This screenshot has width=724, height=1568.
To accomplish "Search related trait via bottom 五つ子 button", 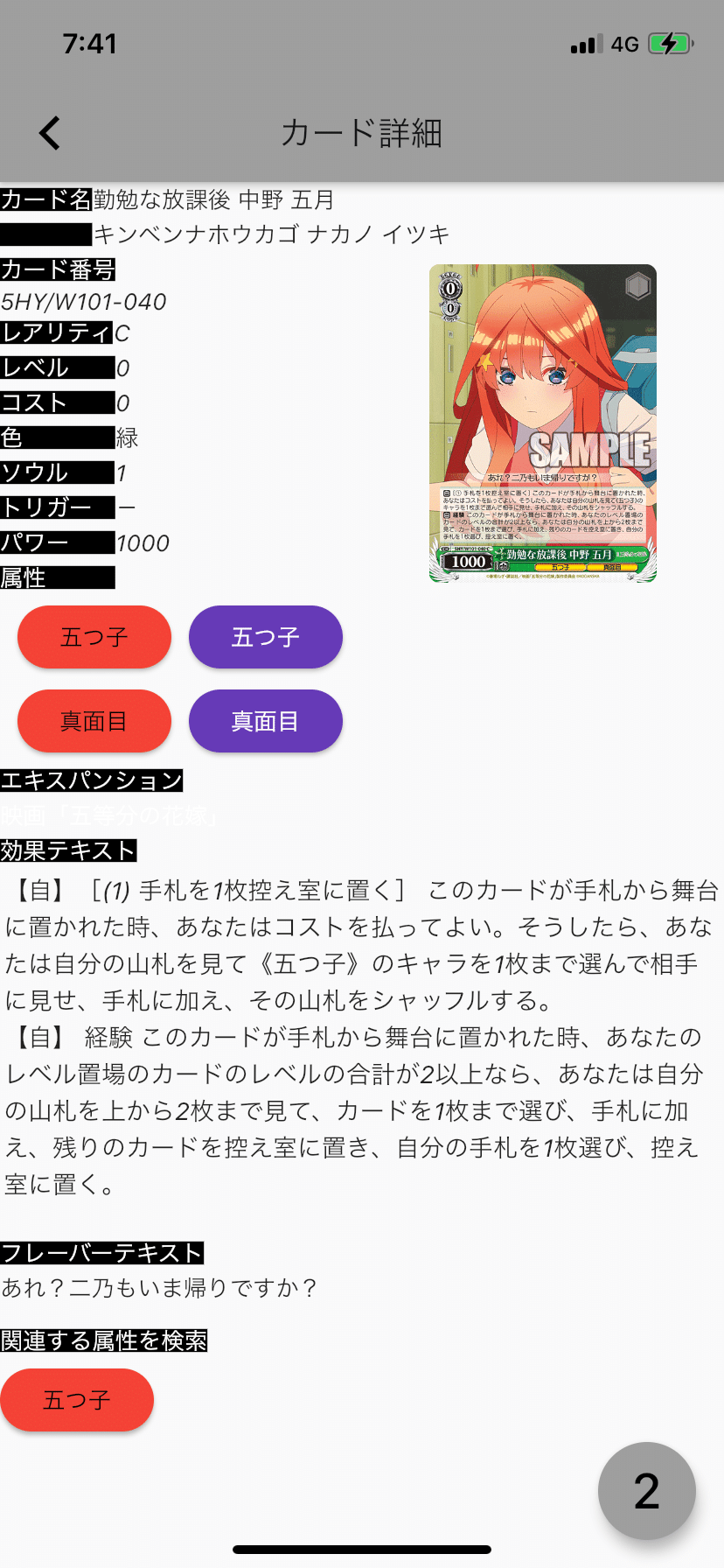I will [77, 1400].
